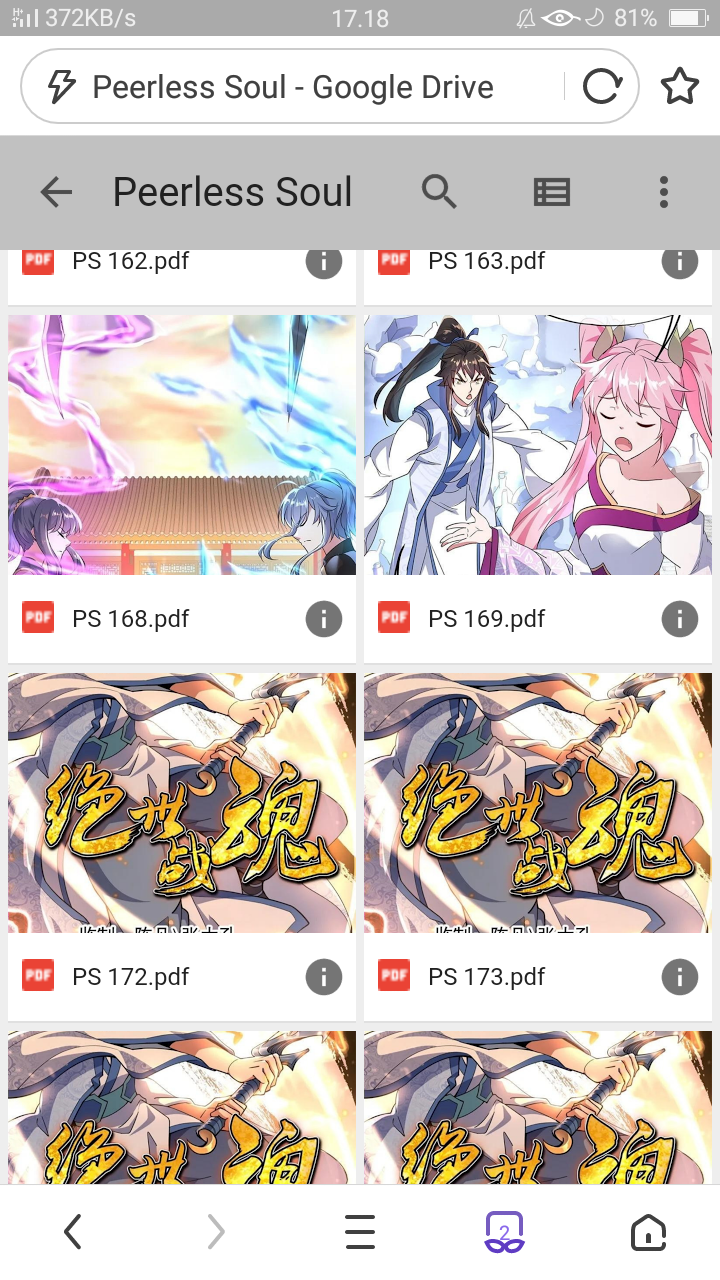Bookmark this page with the star
The height and width of the screenshot is (1280, 720).
click(680, 87)
